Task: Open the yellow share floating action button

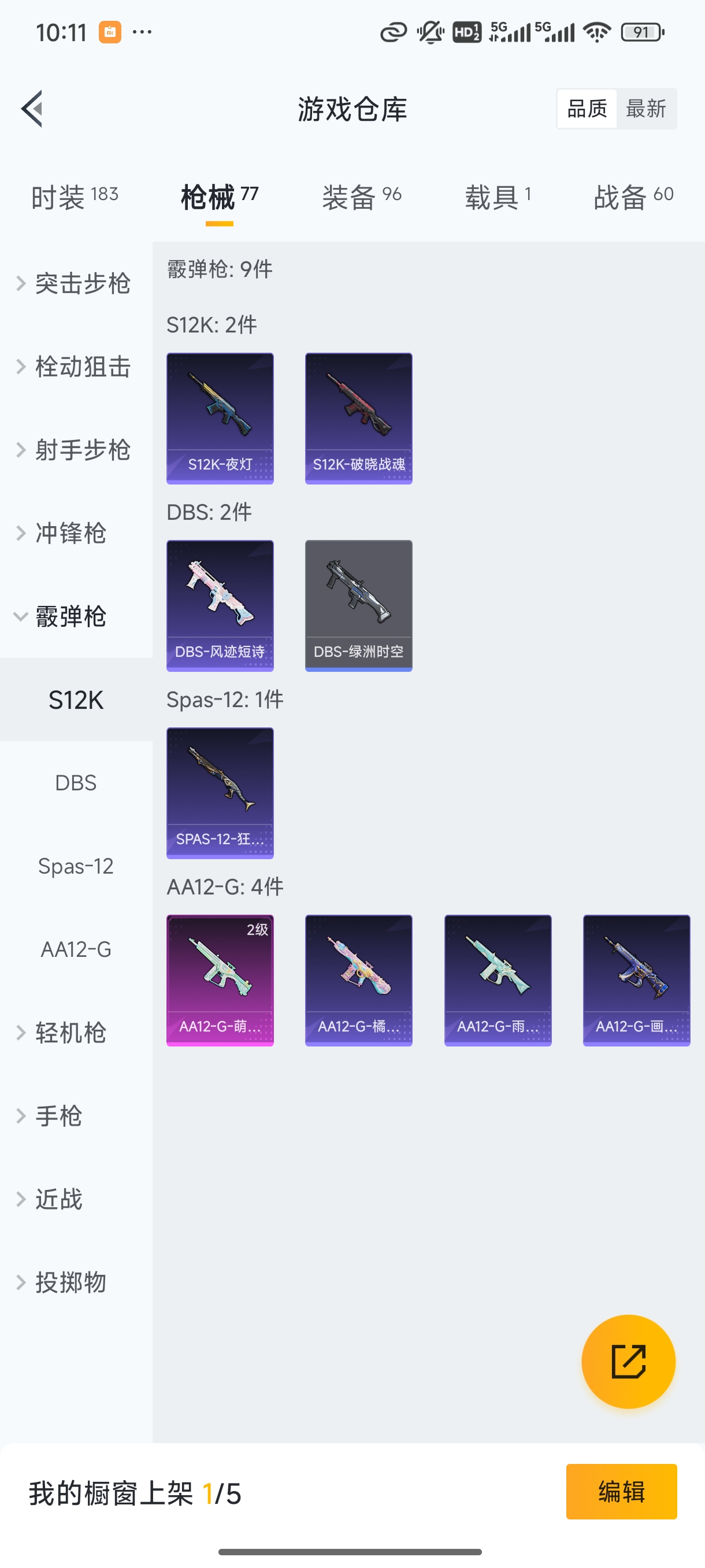Action: pyautogui.click(x=629, y=1362)
